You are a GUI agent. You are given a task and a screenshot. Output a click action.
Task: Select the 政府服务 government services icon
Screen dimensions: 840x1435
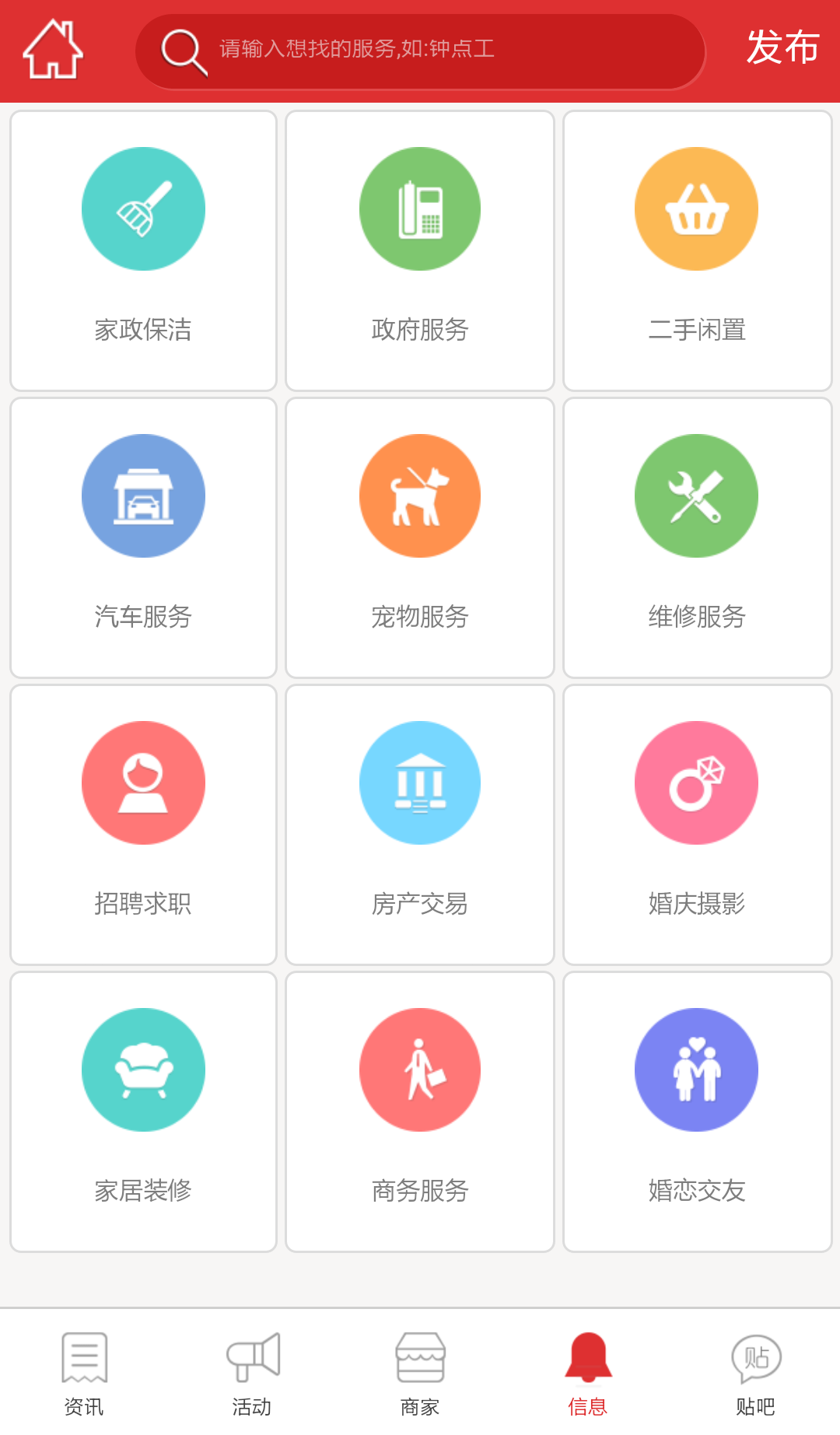click(419, 208)
